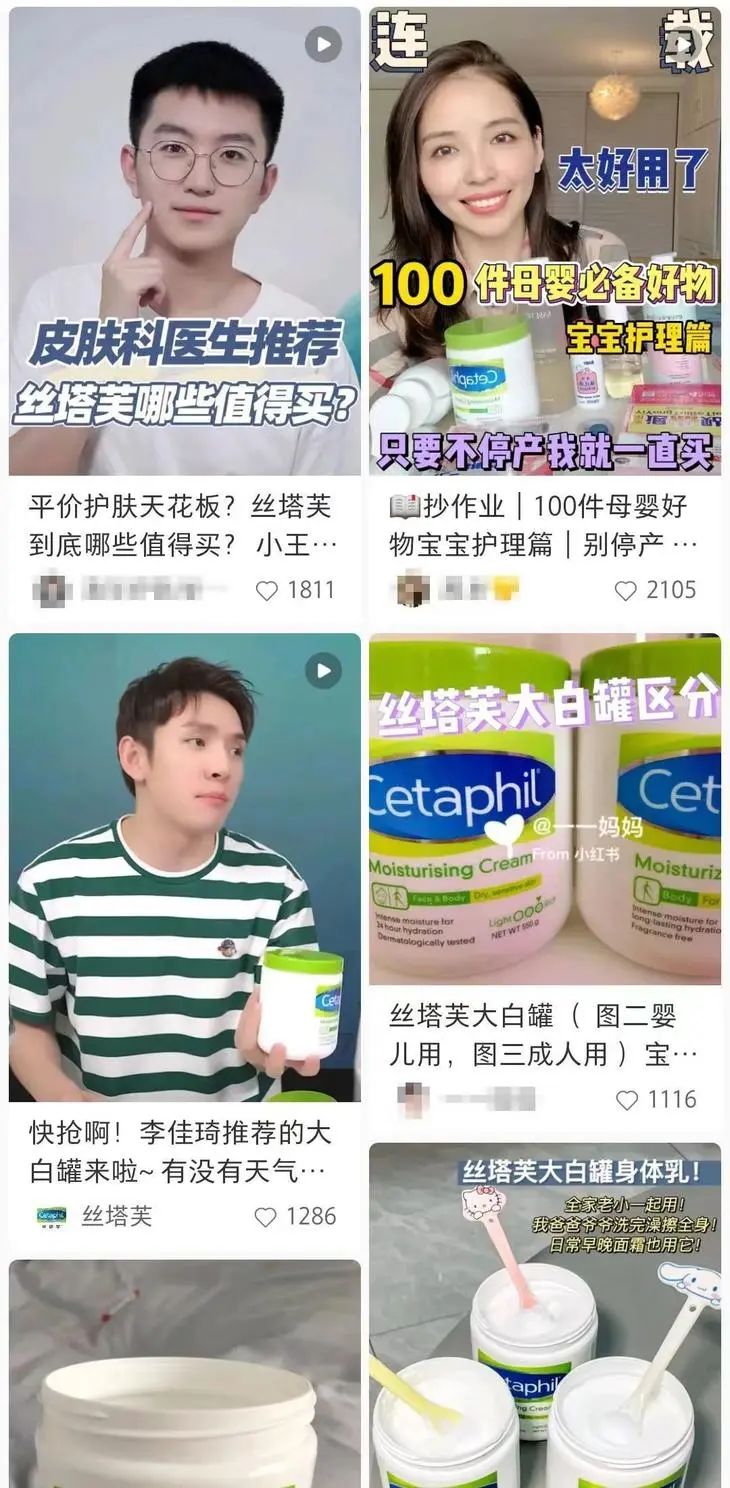Screen dimensions: 730x1488
Task: Open the 丝塔芙大白罐身体乳 post
Action: pyautogui.click(x=545, y=1315)
